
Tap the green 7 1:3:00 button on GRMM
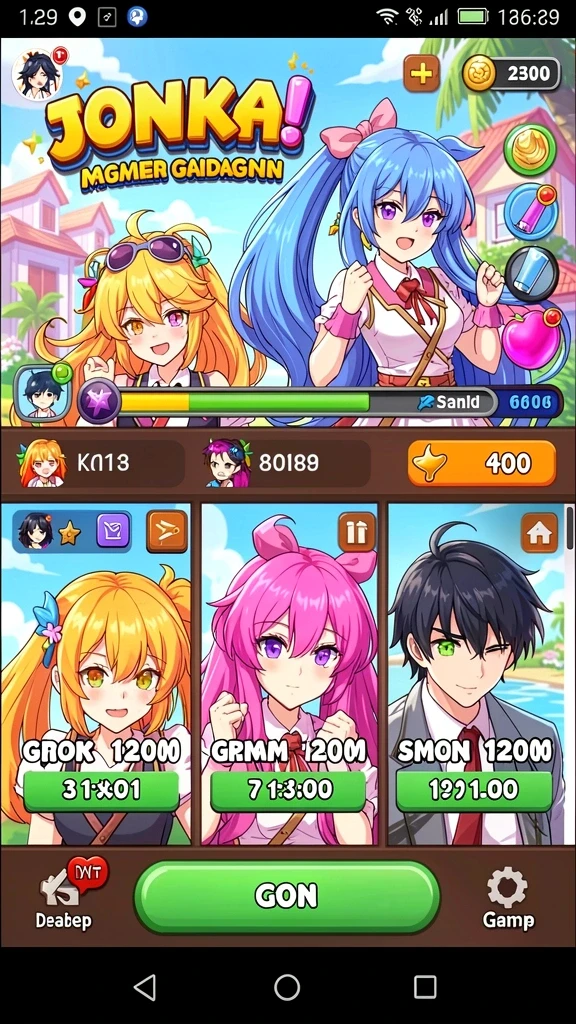coord(288,791)
